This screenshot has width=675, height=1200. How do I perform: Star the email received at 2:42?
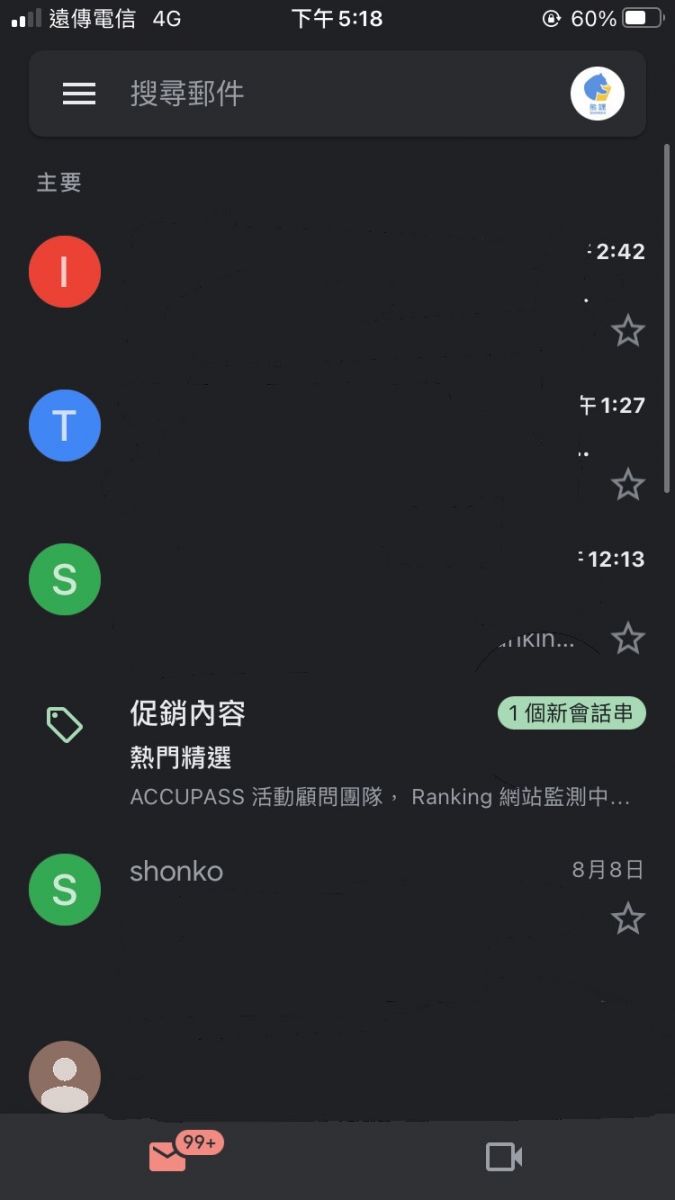pos(627,330)
